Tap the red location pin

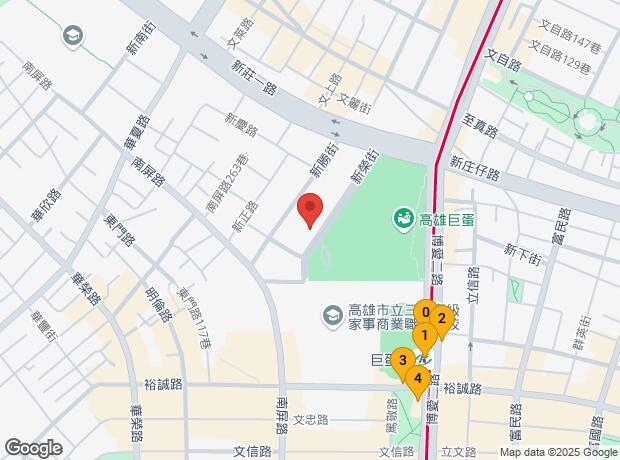(x=310, y=209)
